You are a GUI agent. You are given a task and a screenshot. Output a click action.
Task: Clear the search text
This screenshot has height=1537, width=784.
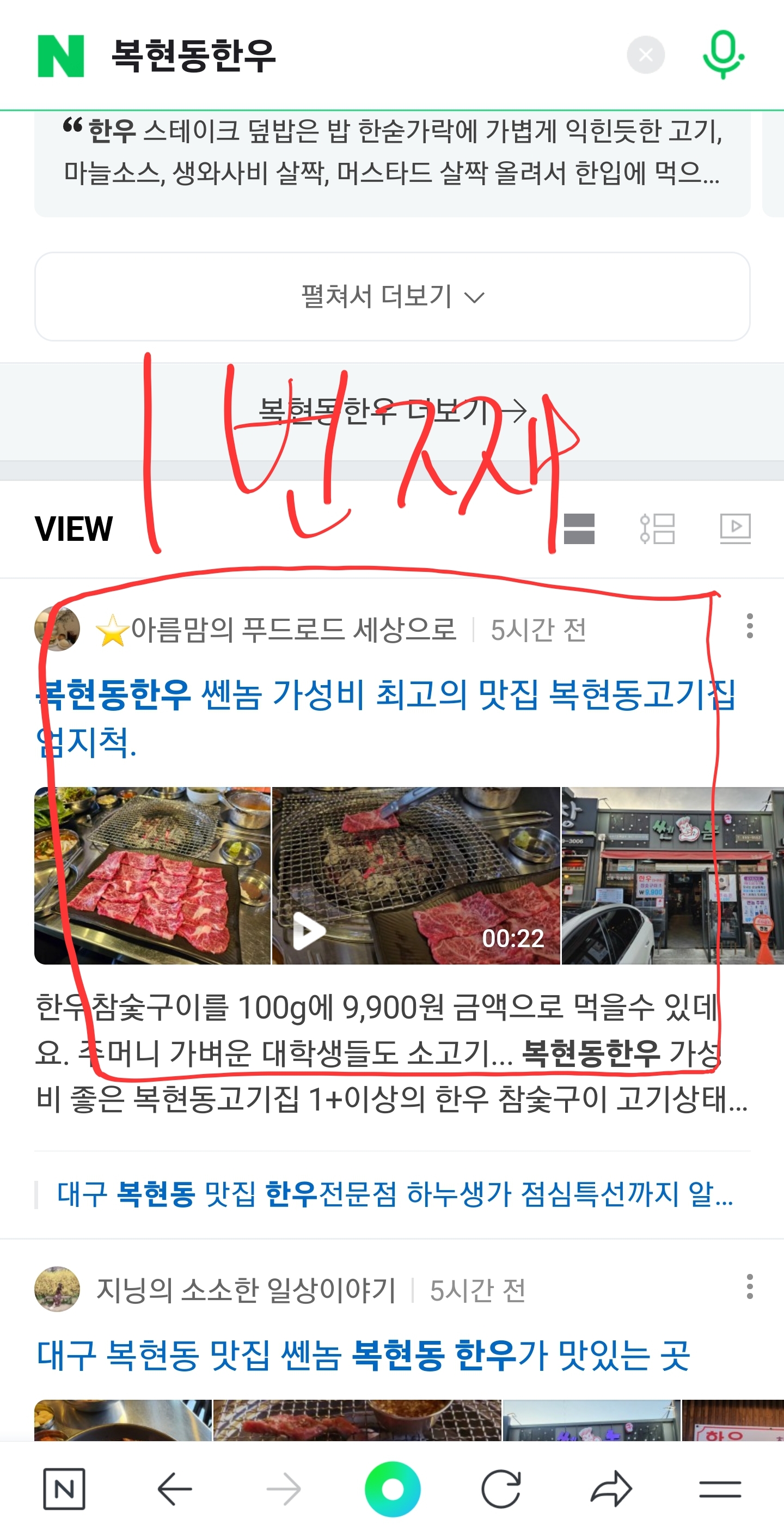coord(645,56)
